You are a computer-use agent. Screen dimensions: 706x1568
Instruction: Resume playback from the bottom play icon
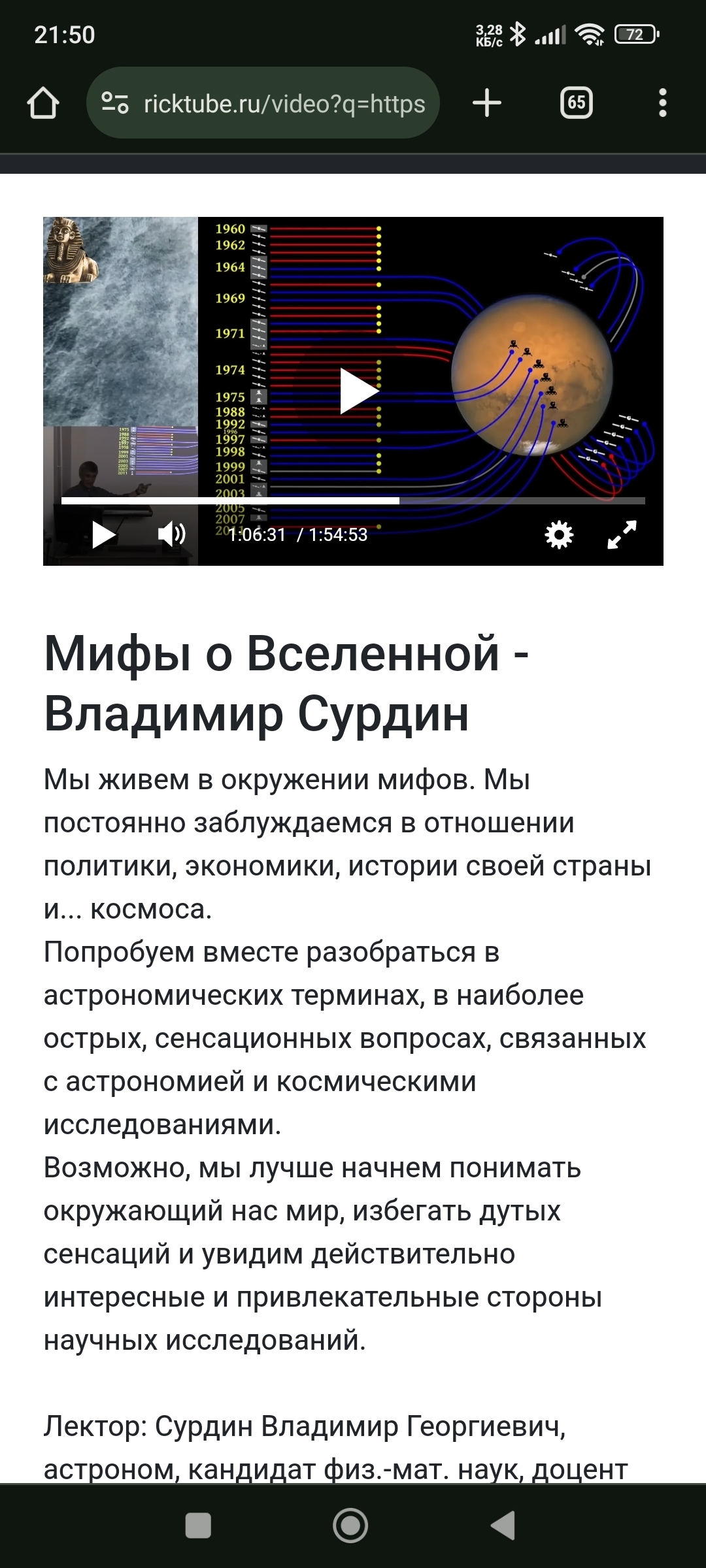coord(103,534)
